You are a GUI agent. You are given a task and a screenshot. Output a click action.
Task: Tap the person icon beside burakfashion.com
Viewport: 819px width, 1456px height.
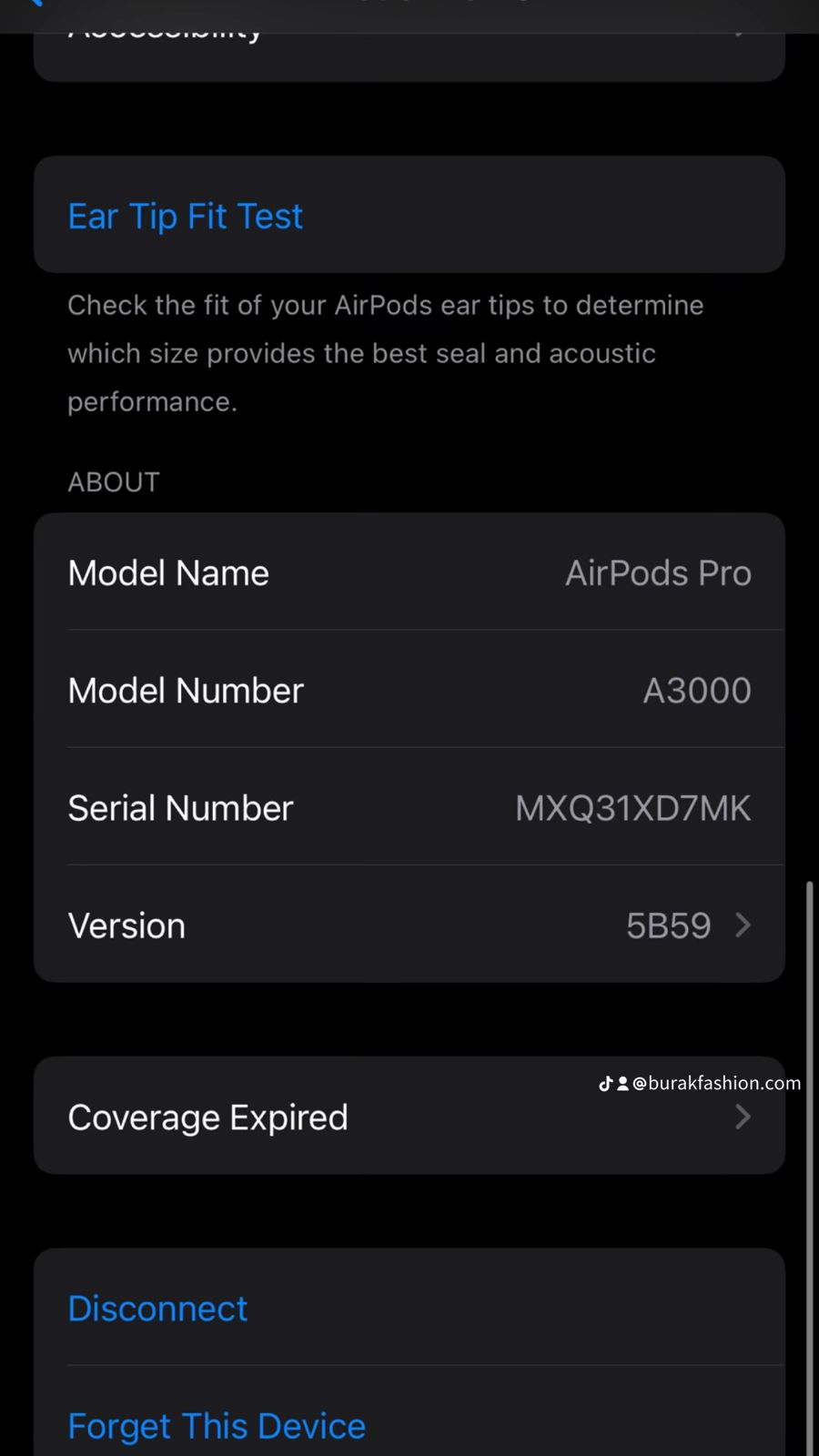click(x=622, y=1083)
